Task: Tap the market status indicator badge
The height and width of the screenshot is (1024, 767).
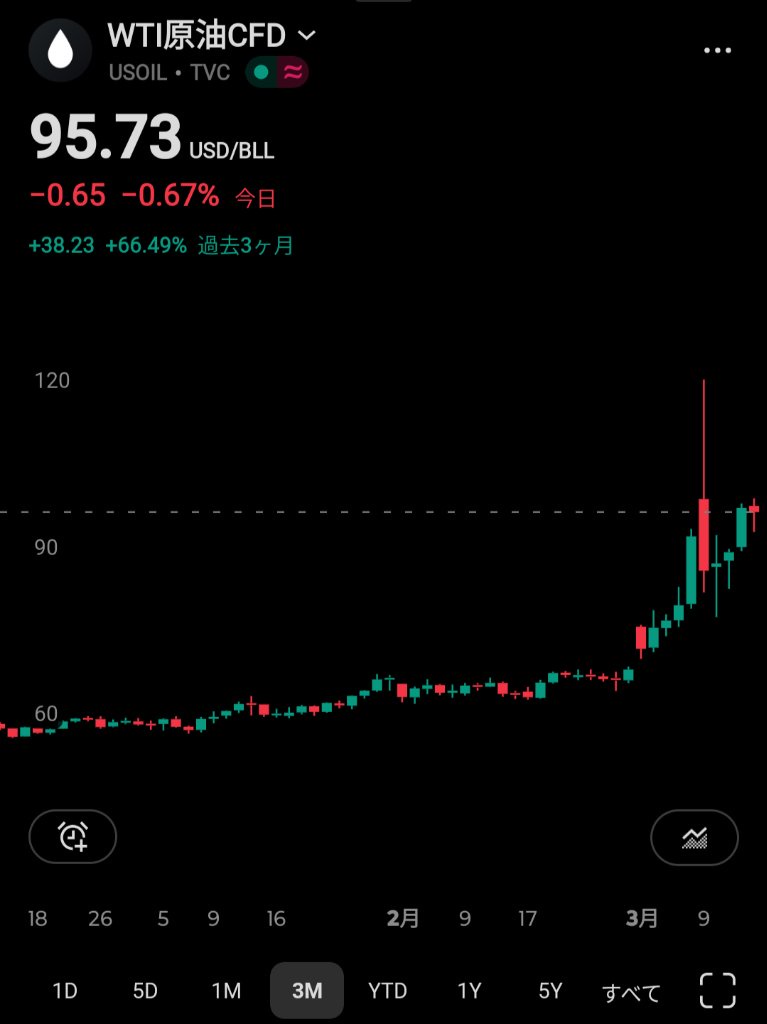Action: tap(277, 72)
